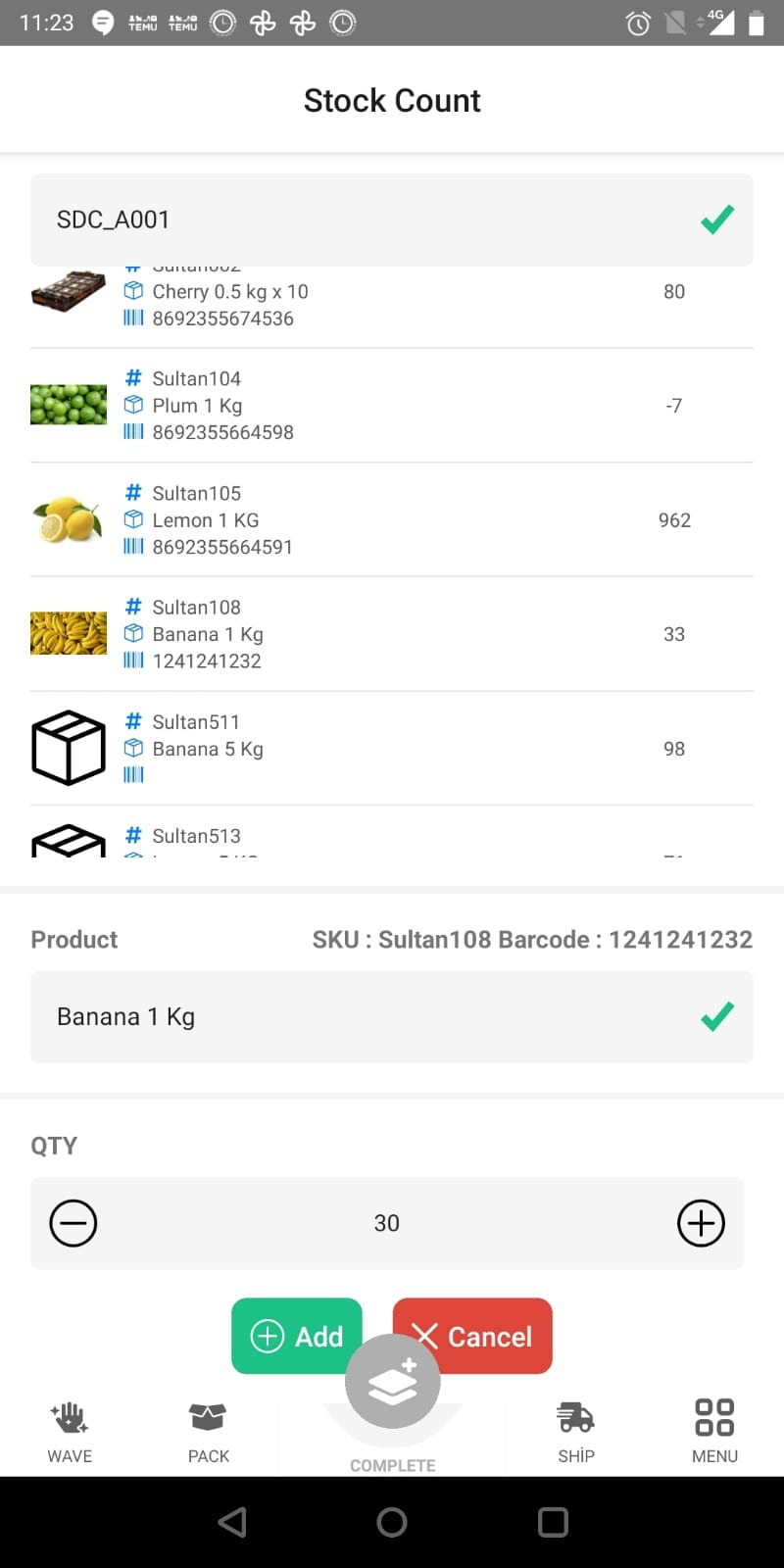The height and width of the screenshot is (1568, 784).
Task: Open the Menu tab
Action: (x=714, y=1432)
